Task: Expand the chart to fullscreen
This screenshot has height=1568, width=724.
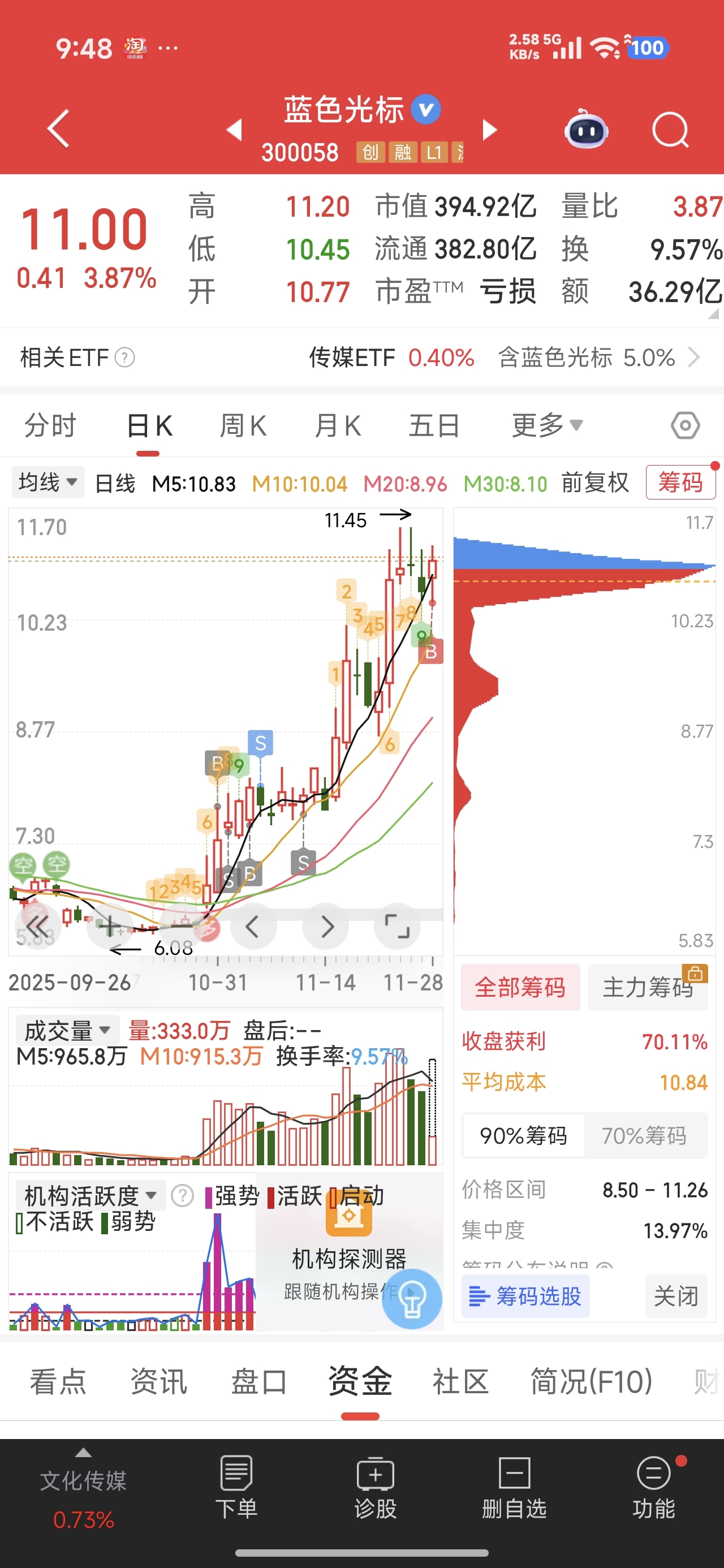Action: tap(397, 927)
